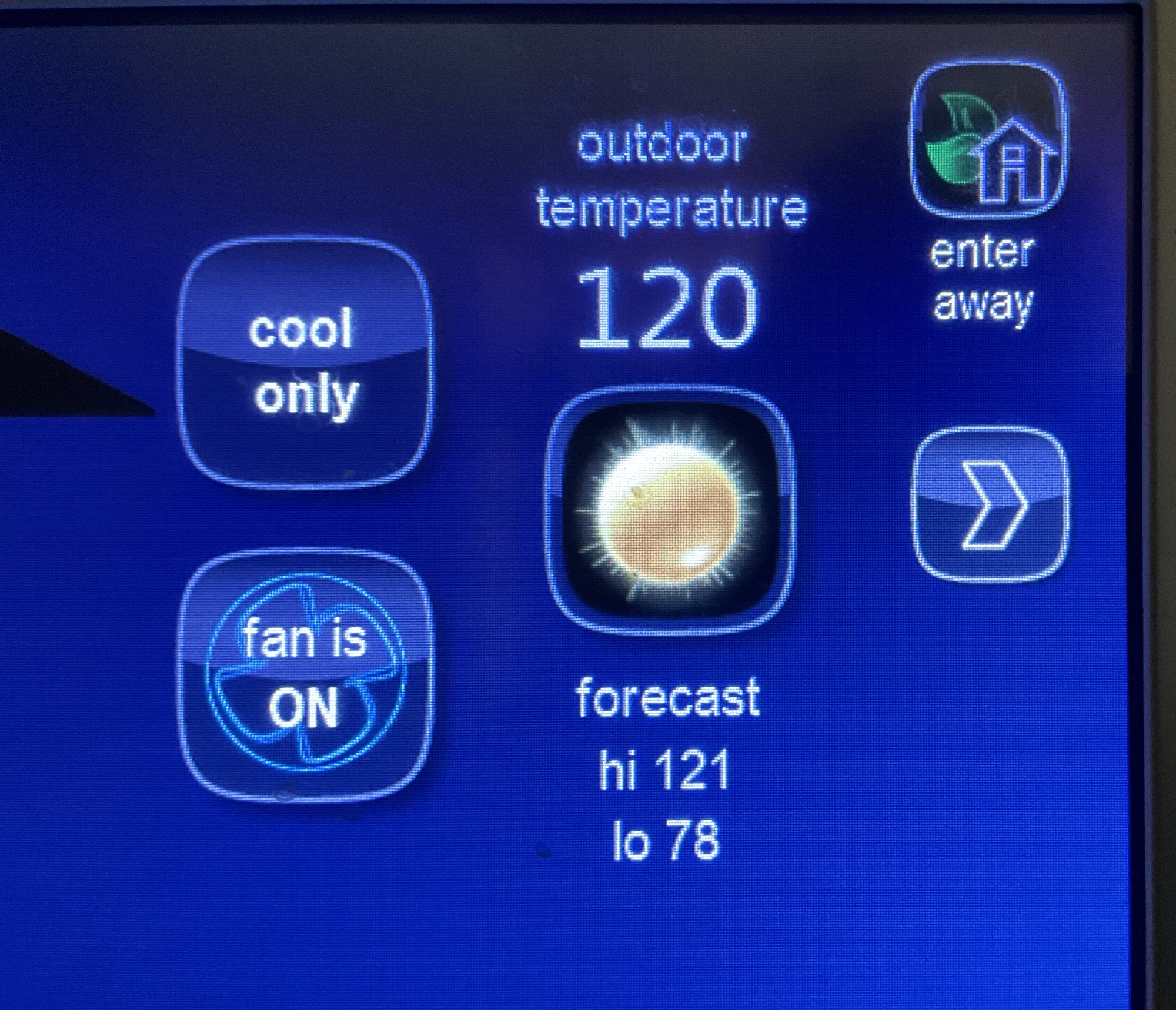This screenshot has width=1176, height=1010.
Task: Go to the next page arrow
Action: (x=990, y=505)
